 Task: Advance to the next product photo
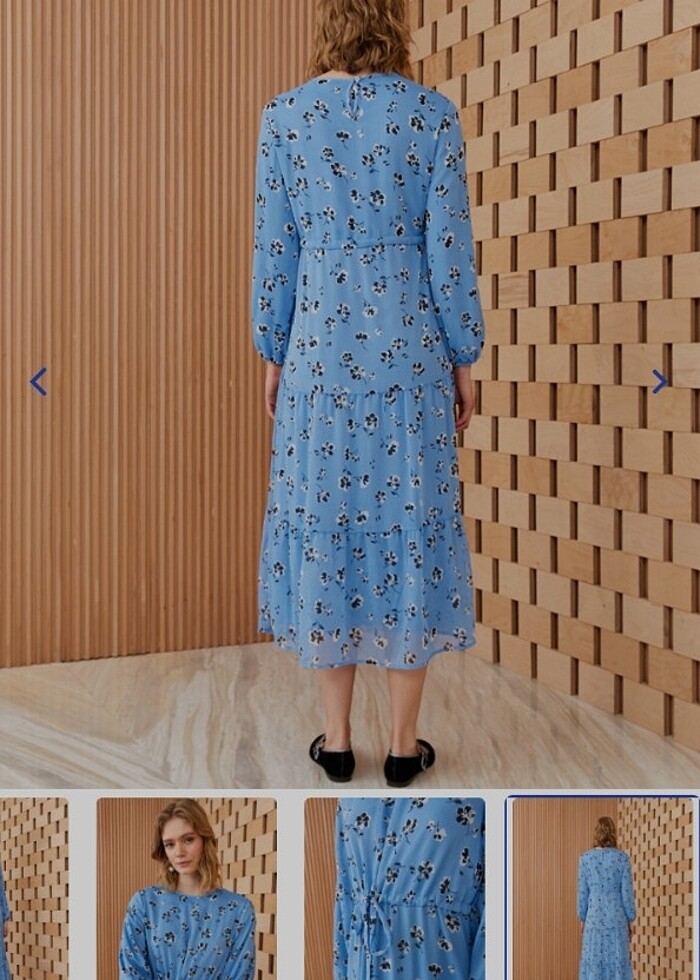(659, 381)
